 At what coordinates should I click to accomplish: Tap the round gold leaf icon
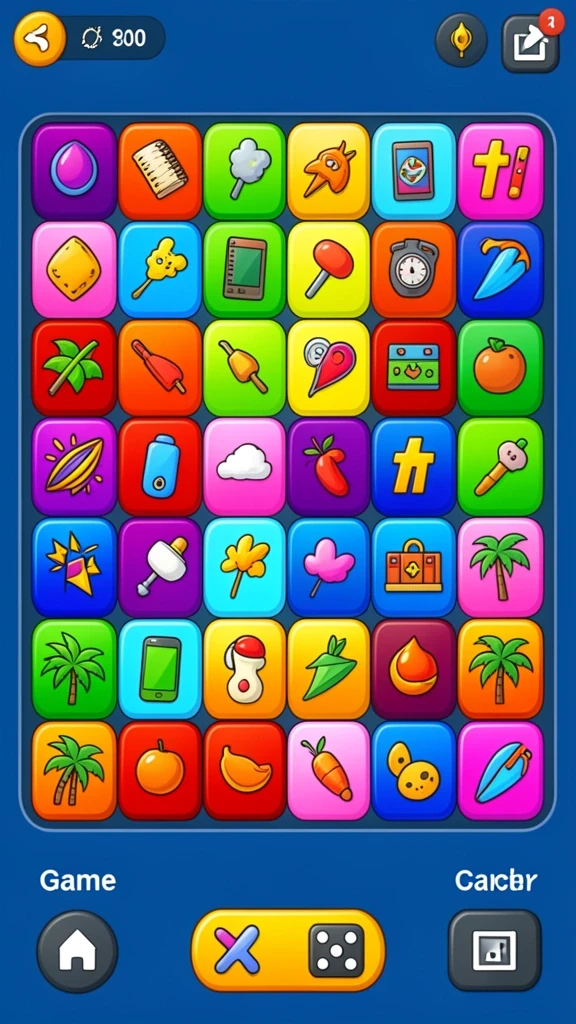pos(462,40)
